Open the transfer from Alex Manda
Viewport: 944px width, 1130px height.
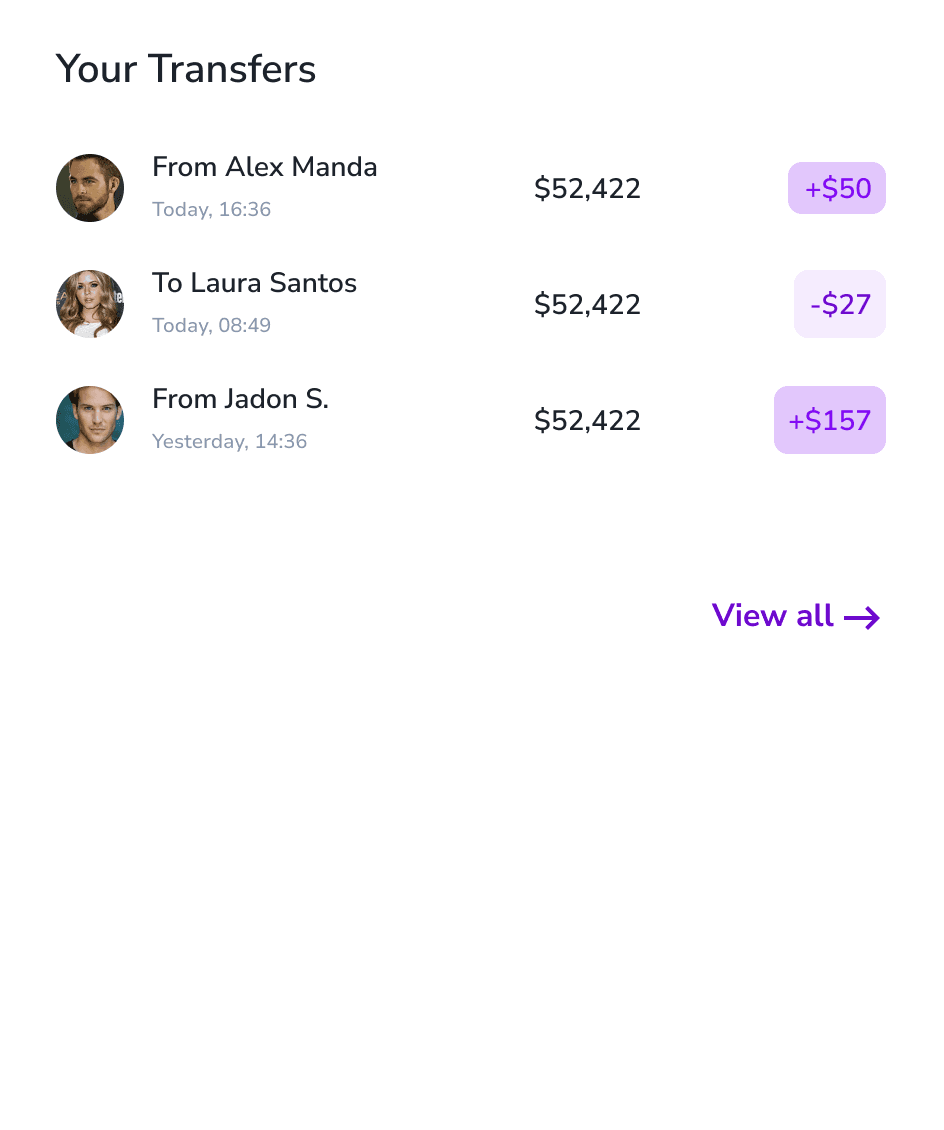[x=471, y=188]
